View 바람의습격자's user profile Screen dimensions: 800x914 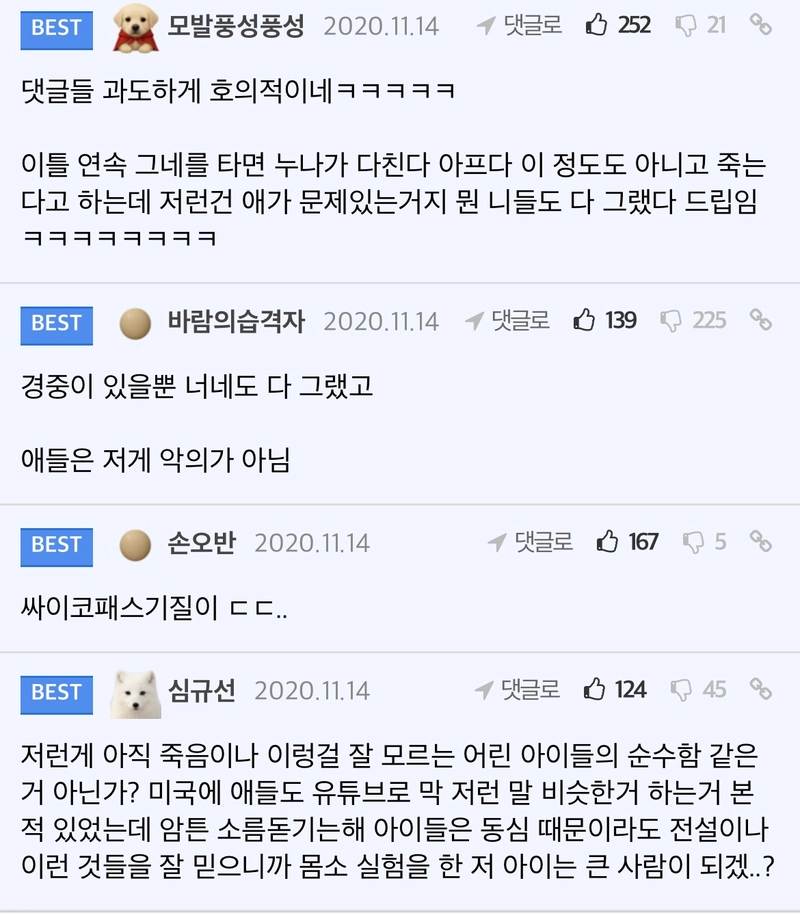pos(236,321)
